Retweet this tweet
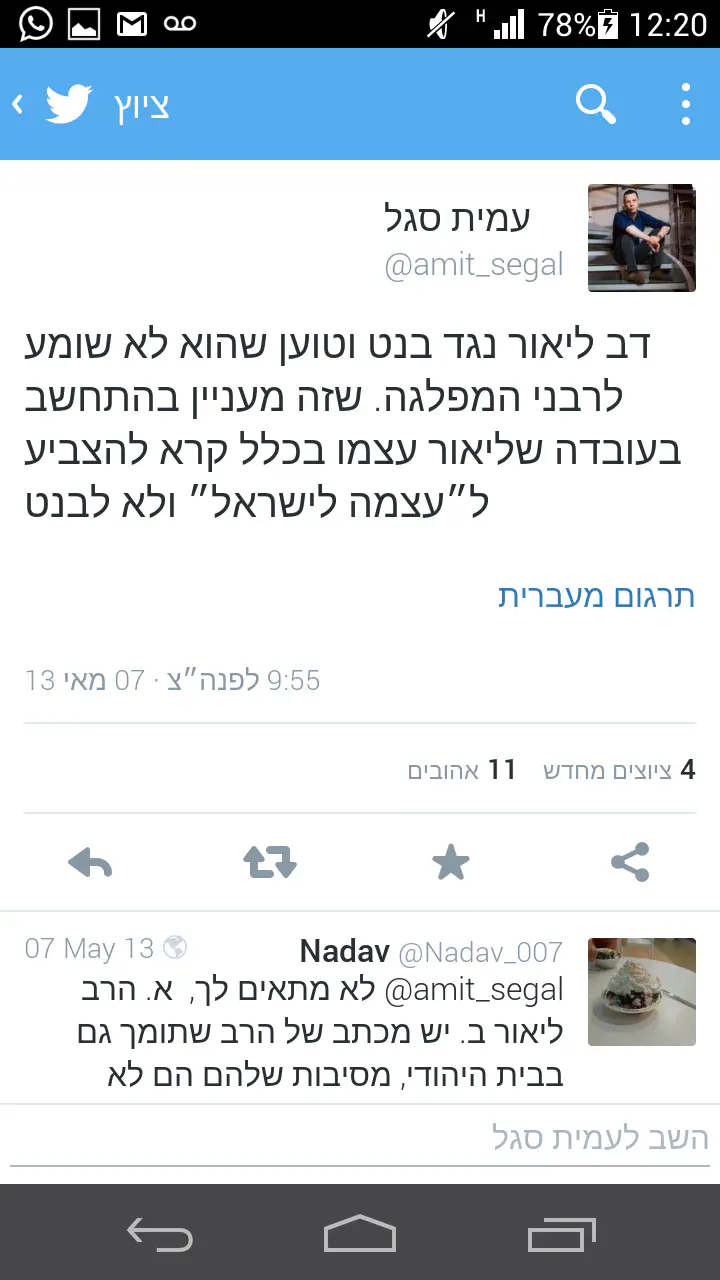Image resolution: width=720 pixels, height=1280 pixels. click(270, 862)
